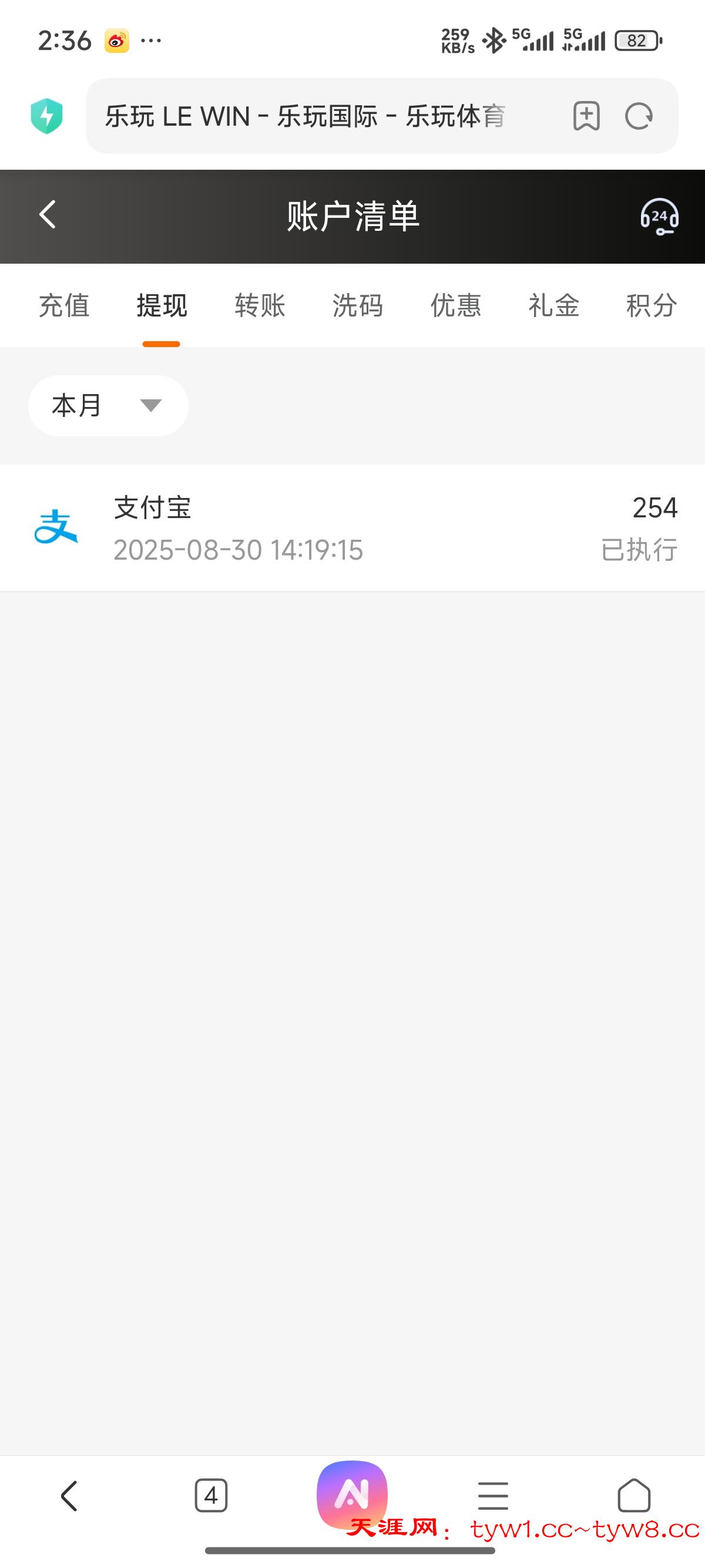Launch the browser AI assistant
The image size is (705, 1568).
pos(352,1493)
